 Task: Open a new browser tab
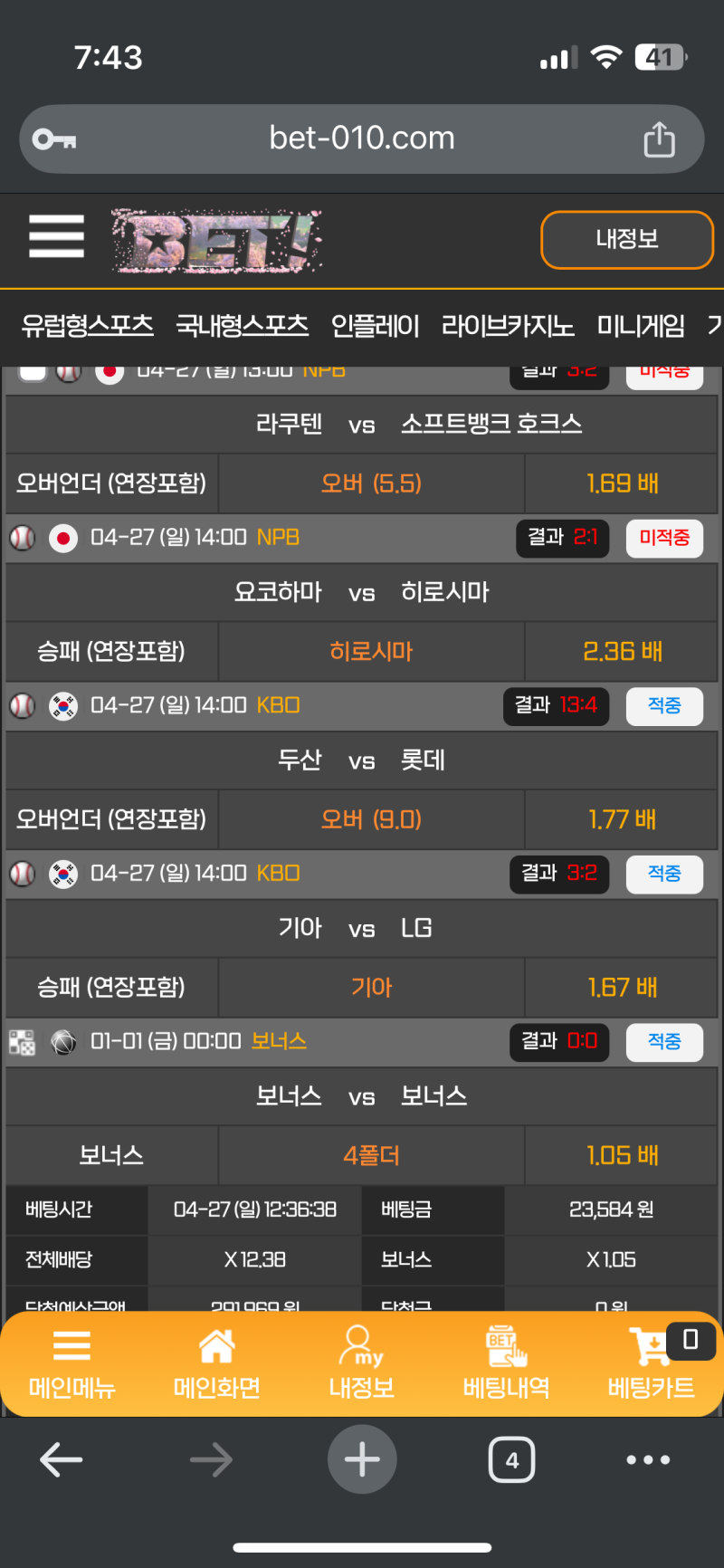tap(362, 1459)
